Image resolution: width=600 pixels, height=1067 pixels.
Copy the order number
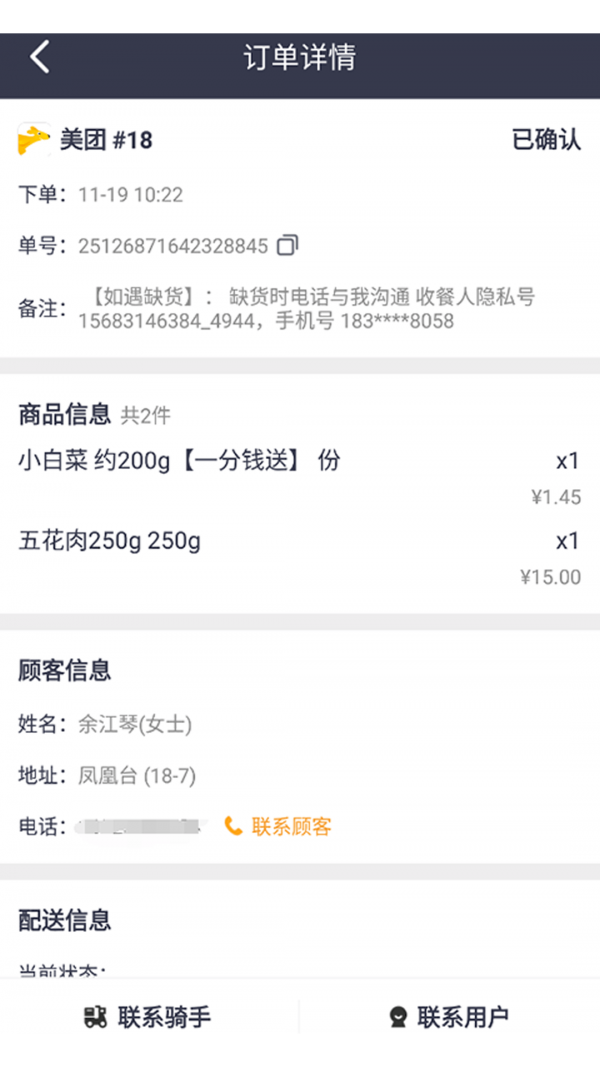(288, 245)
